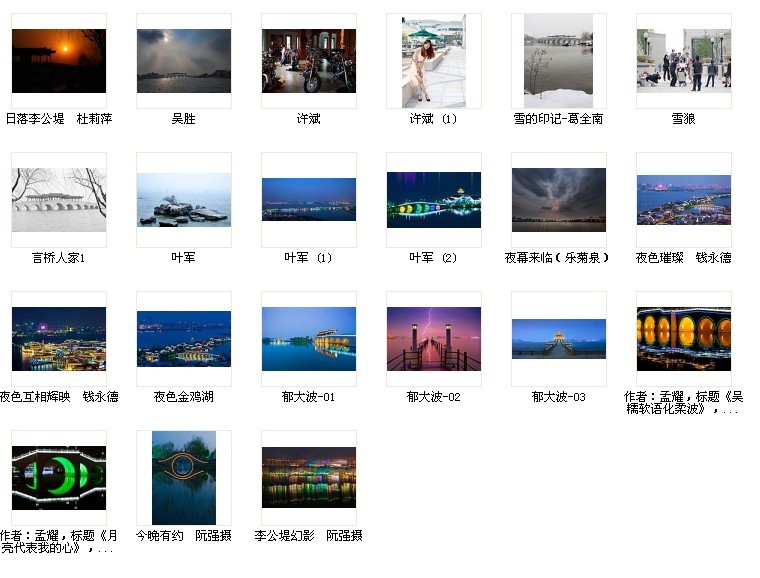Open the 吴胜 photo thumbnail

pyautogui.click(x=184, y=61)
